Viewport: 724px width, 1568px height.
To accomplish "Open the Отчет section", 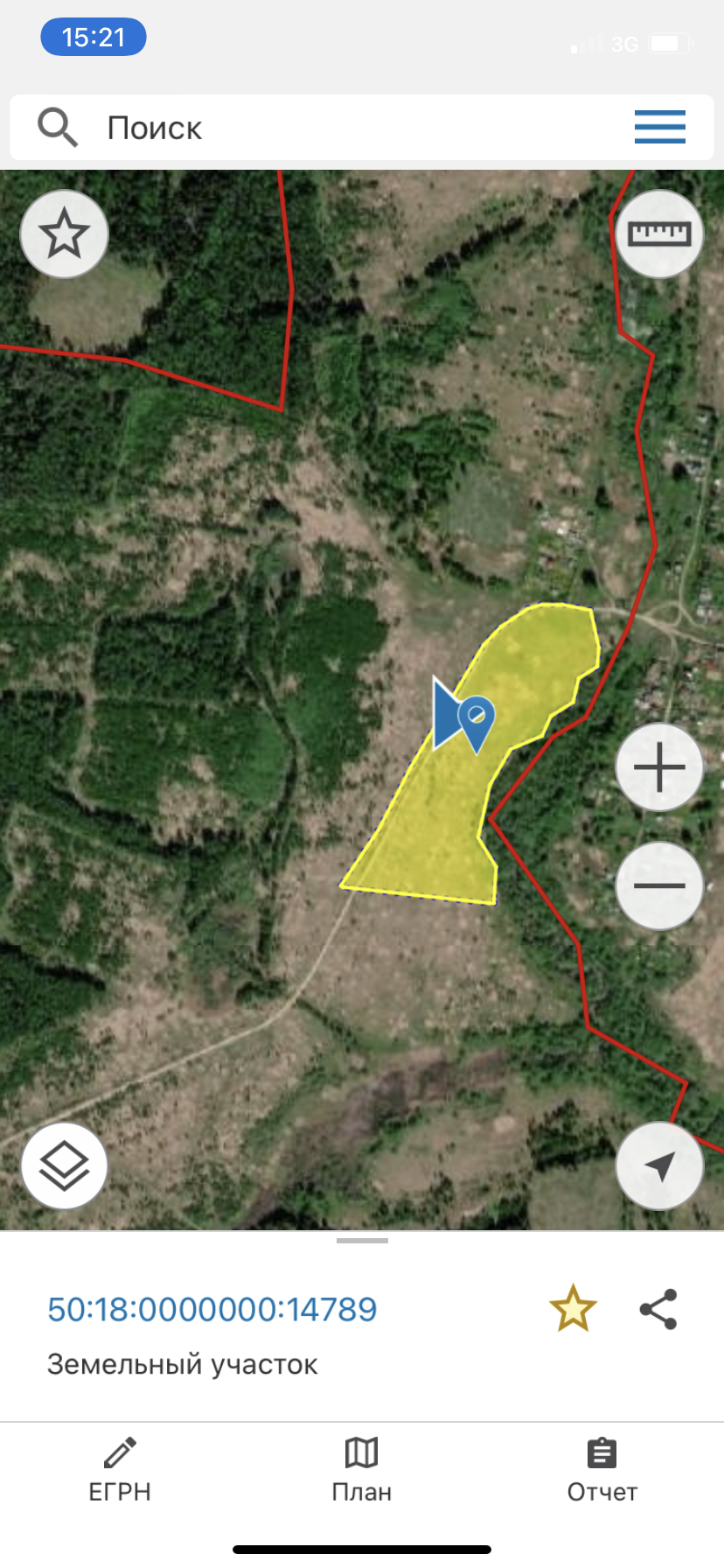I will (x=602, y=1470).
